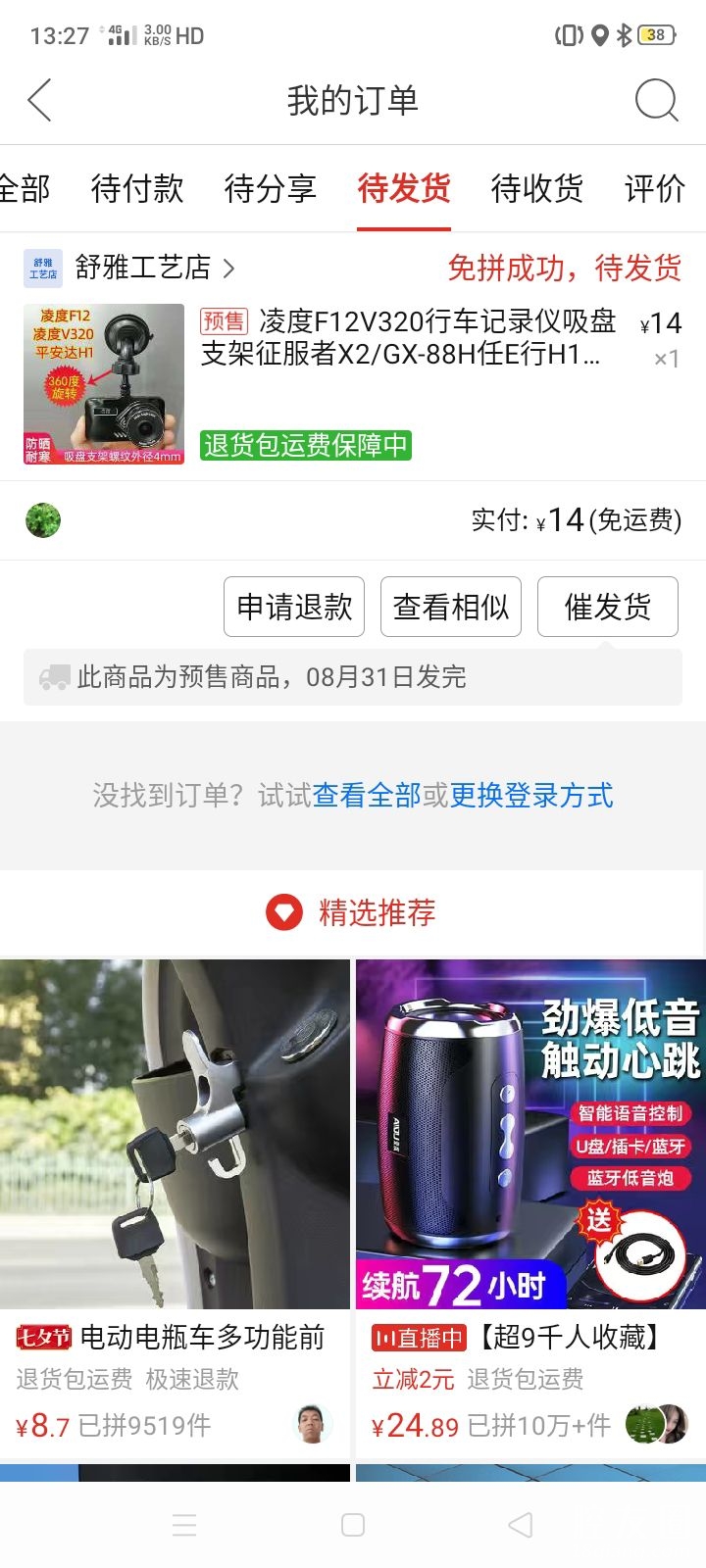Tap the system back button in navigation bar
706x1568 pixels.
[521, 1525]
